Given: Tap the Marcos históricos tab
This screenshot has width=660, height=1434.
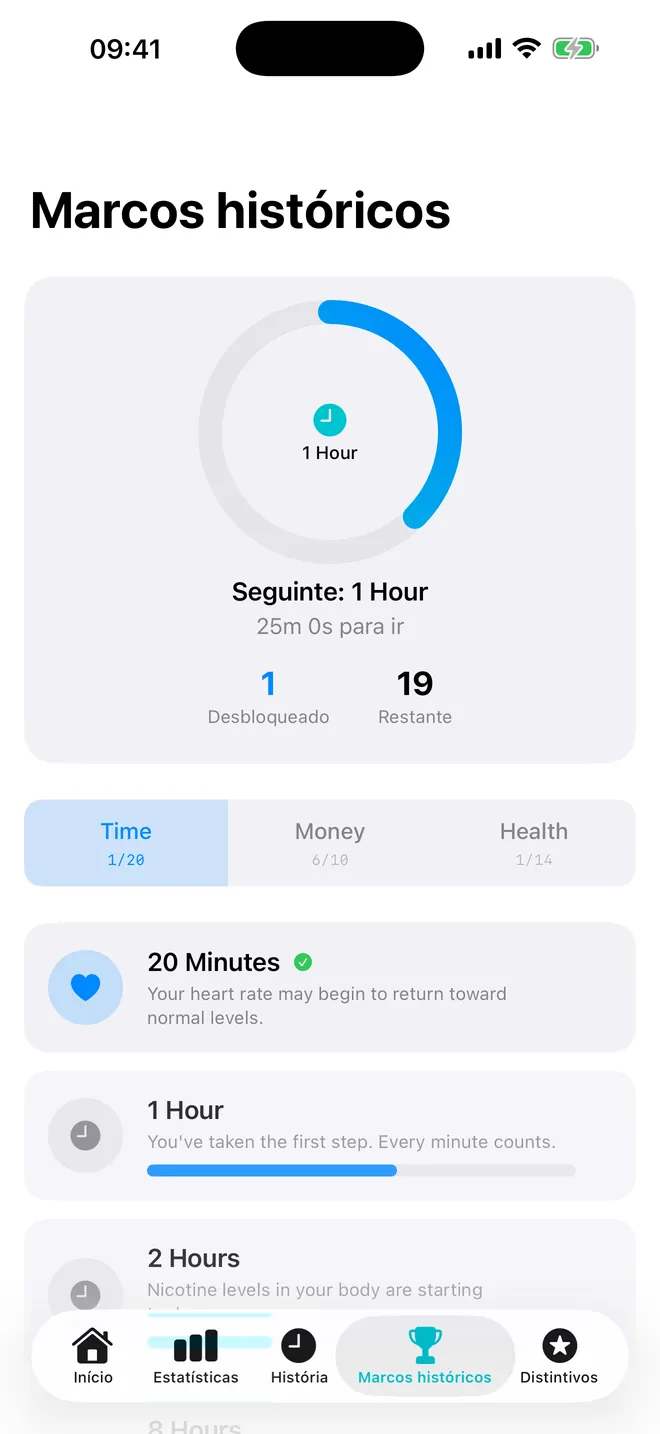Looking at the screenshot, I should (425, 1357).
